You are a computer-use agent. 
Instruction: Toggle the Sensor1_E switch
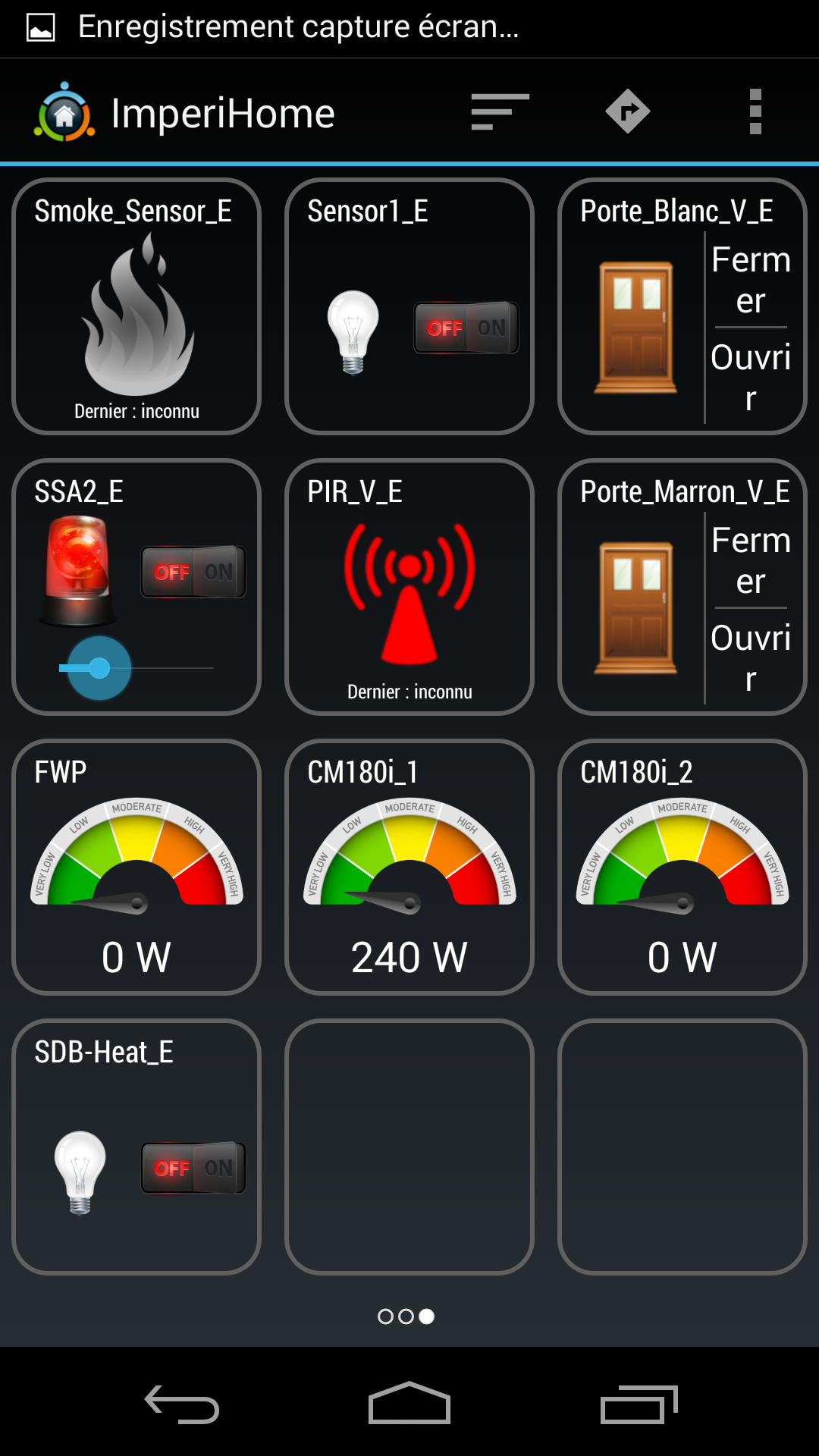click(x=466, y=328)
